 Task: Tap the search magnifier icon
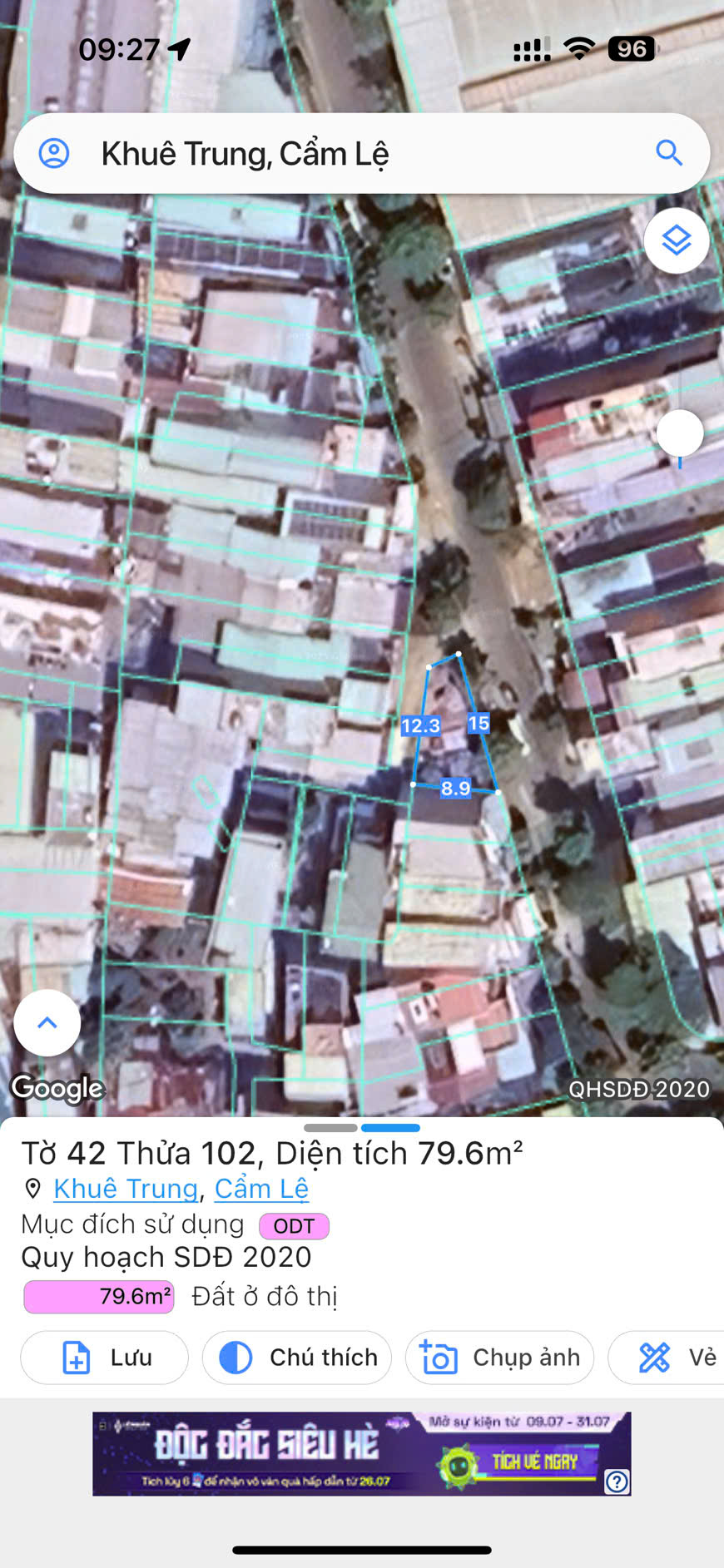point(669,153)
